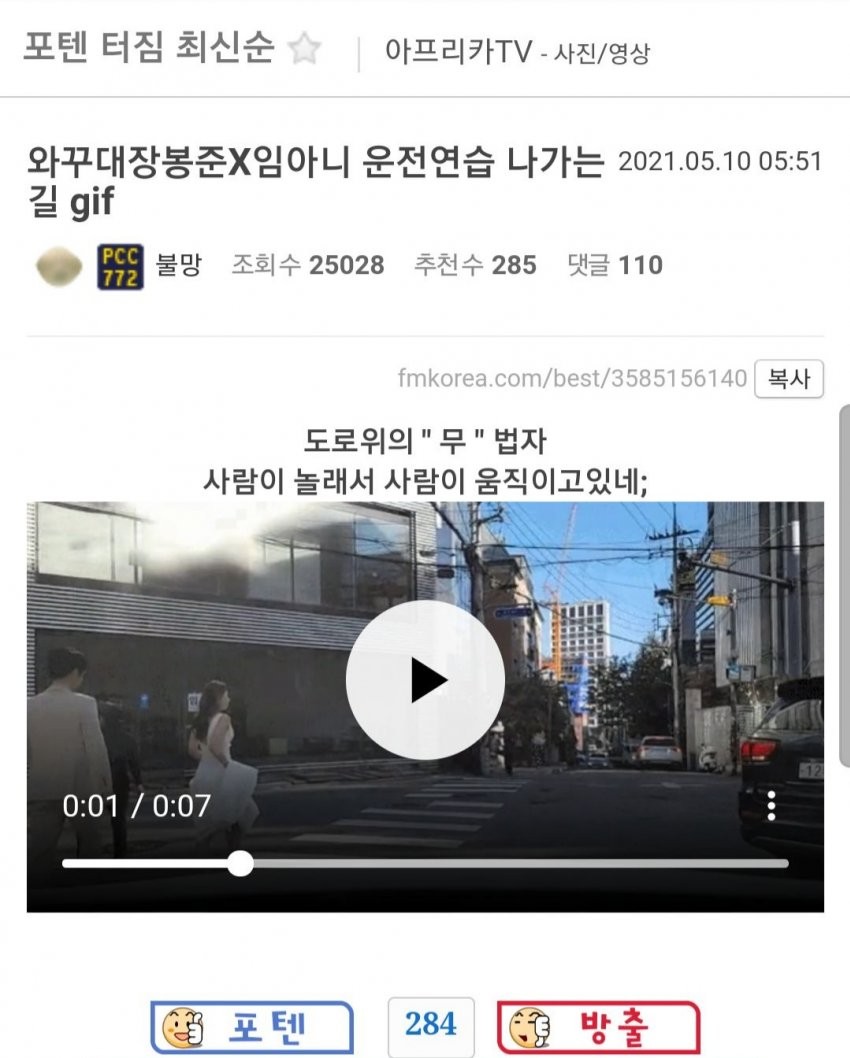
Task: Favorite the board with the star icon
Action: [x=303, y=50]
